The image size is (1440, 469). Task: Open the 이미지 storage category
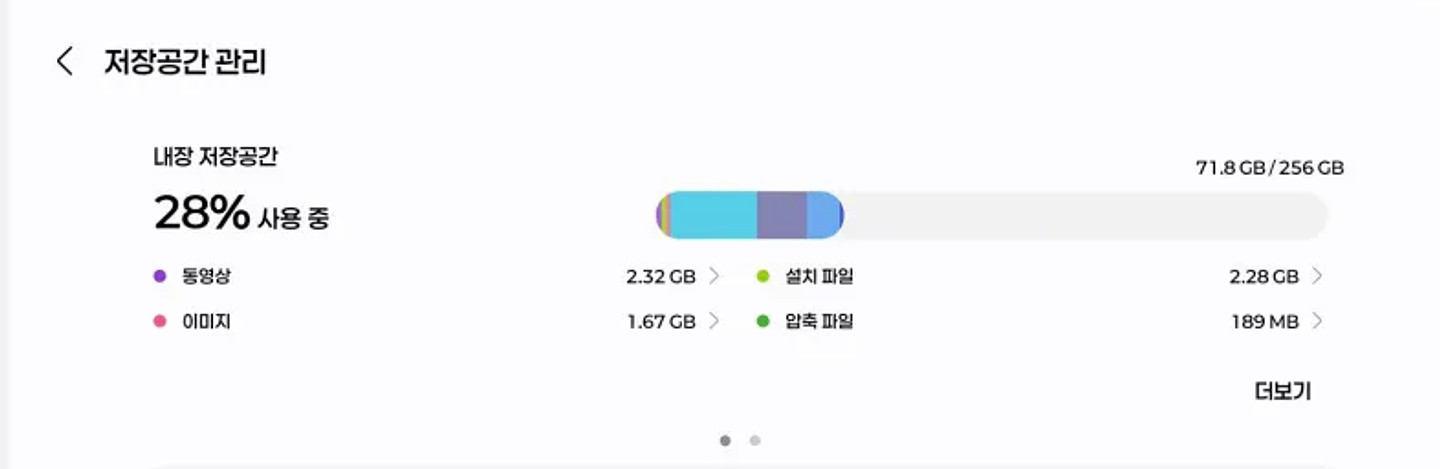[436, 322]
